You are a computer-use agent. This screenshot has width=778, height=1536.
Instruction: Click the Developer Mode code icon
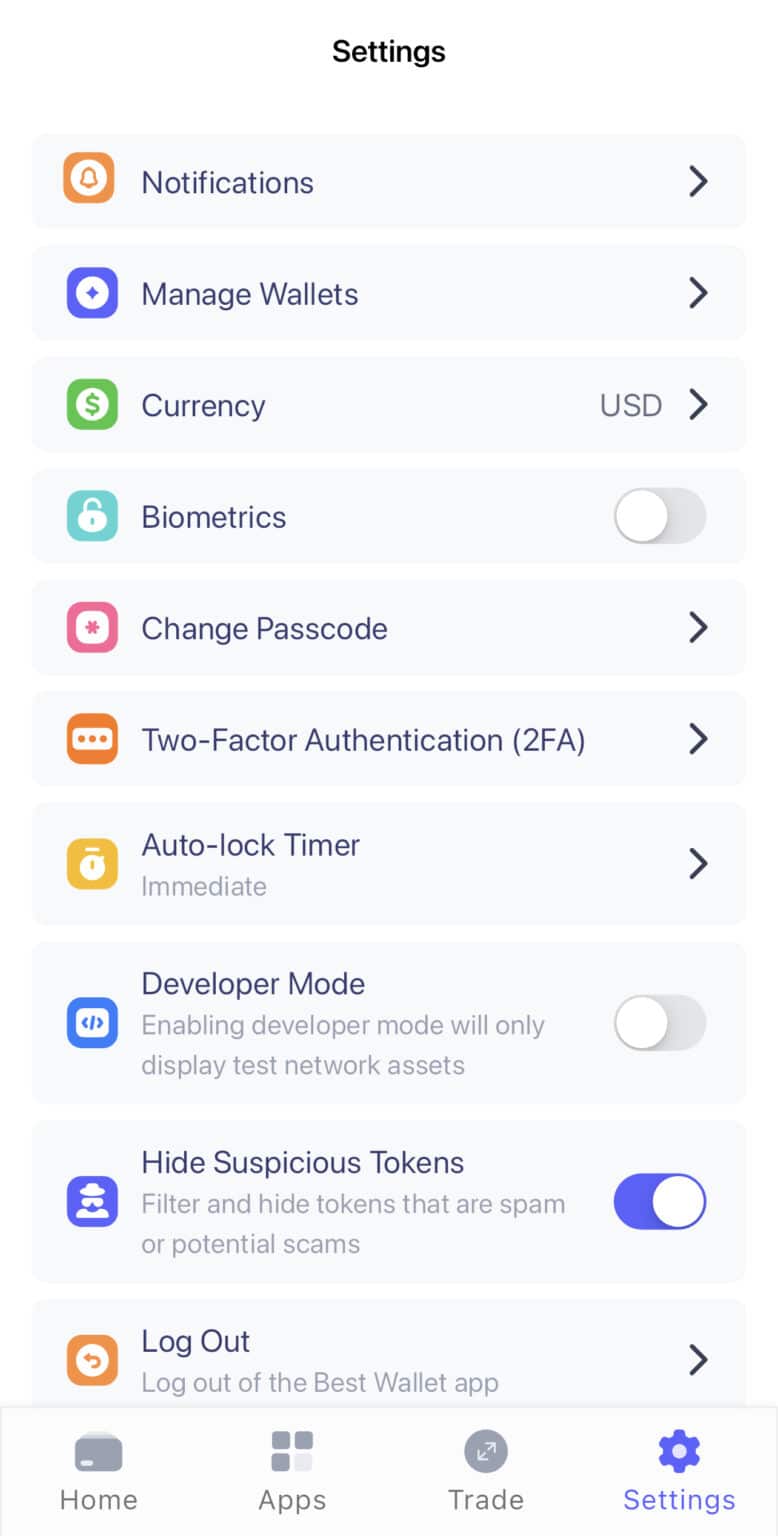tap(92, 1022)
